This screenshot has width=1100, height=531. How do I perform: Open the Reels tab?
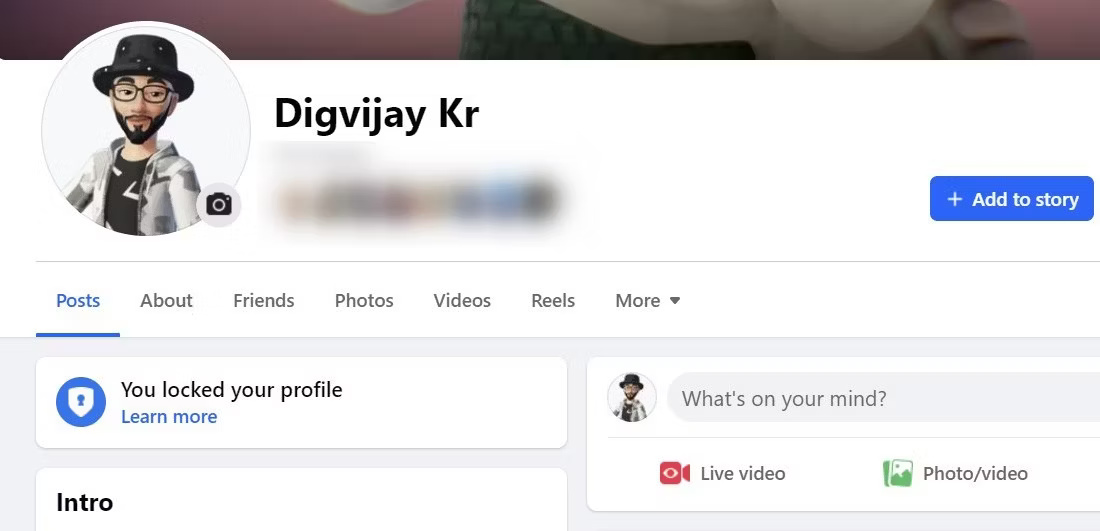pos(553,300)
